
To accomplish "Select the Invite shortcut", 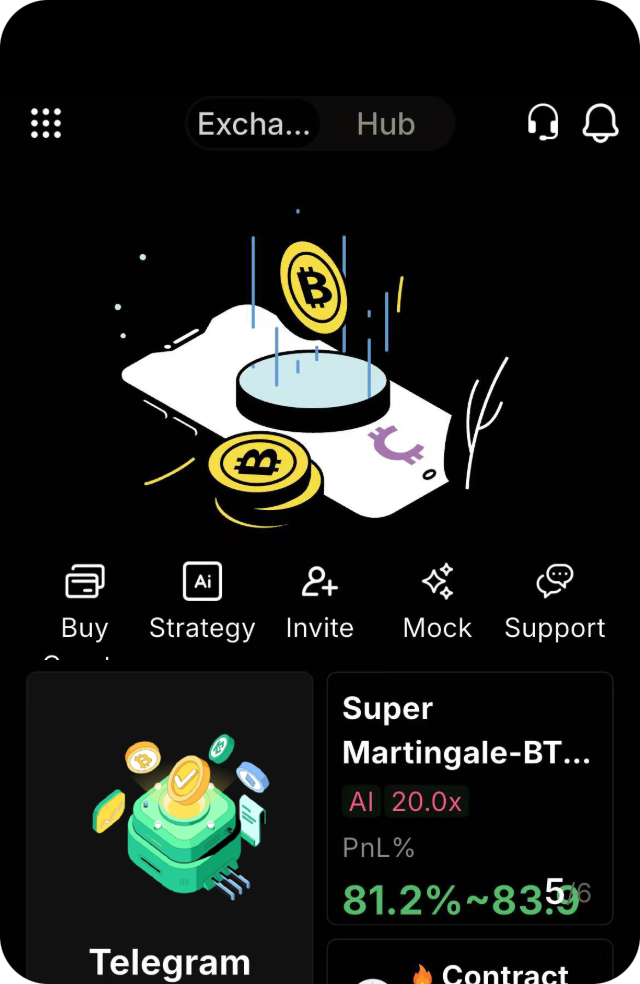I will point(320,601).
